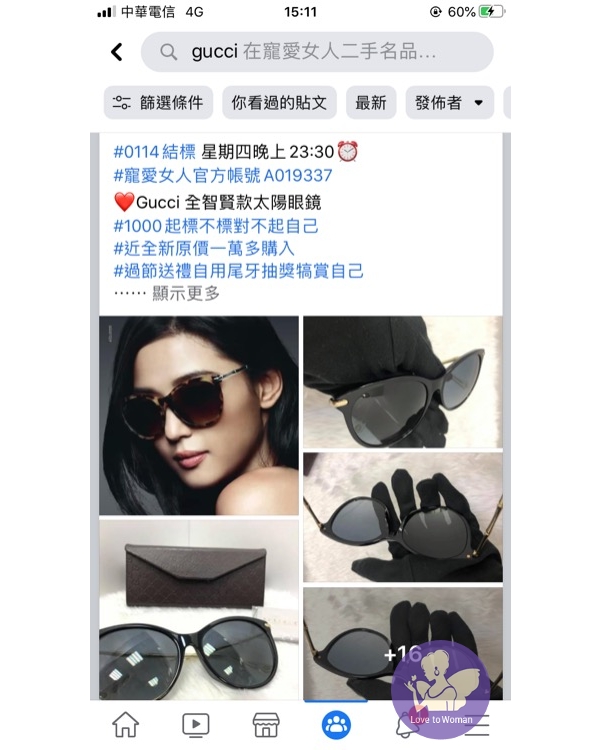Open the #寵愛女人官方帳號 hashtag
This screenshot has width=600, height=750.
coord(187,176)
